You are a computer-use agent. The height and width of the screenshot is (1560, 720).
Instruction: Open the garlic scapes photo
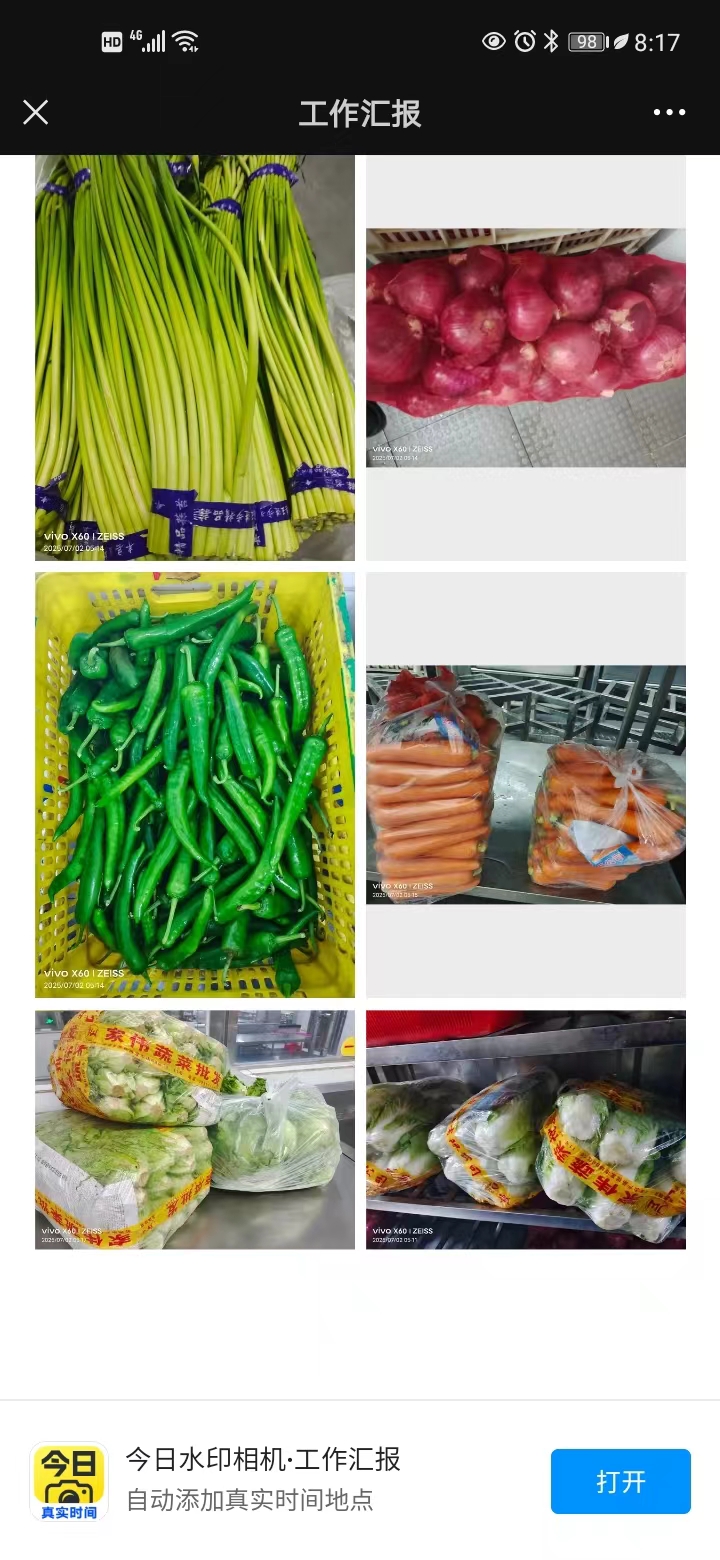click(195, 357)
